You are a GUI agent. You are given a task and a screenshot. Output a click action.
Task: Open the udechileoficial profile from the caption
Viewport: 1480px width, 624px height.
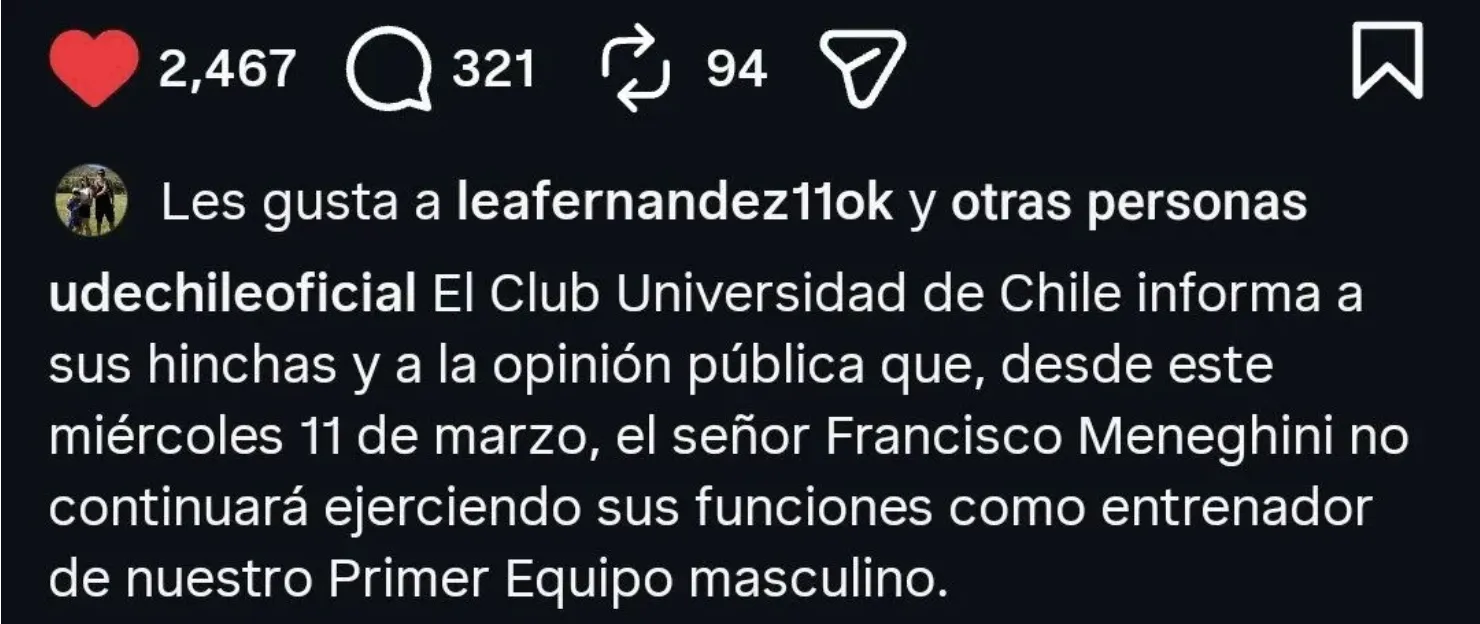tap(232, 295)
